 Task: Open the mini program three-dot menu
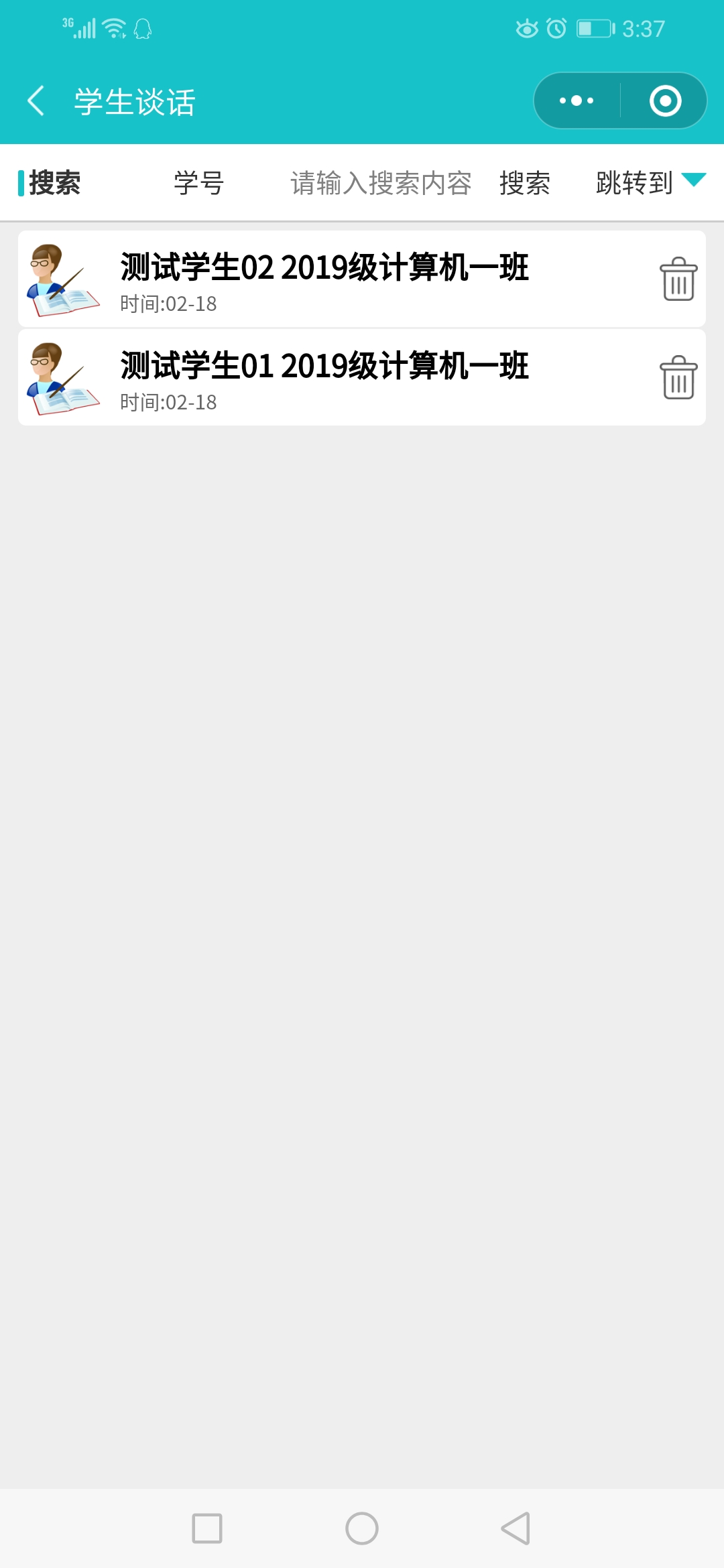click(577, 101)
